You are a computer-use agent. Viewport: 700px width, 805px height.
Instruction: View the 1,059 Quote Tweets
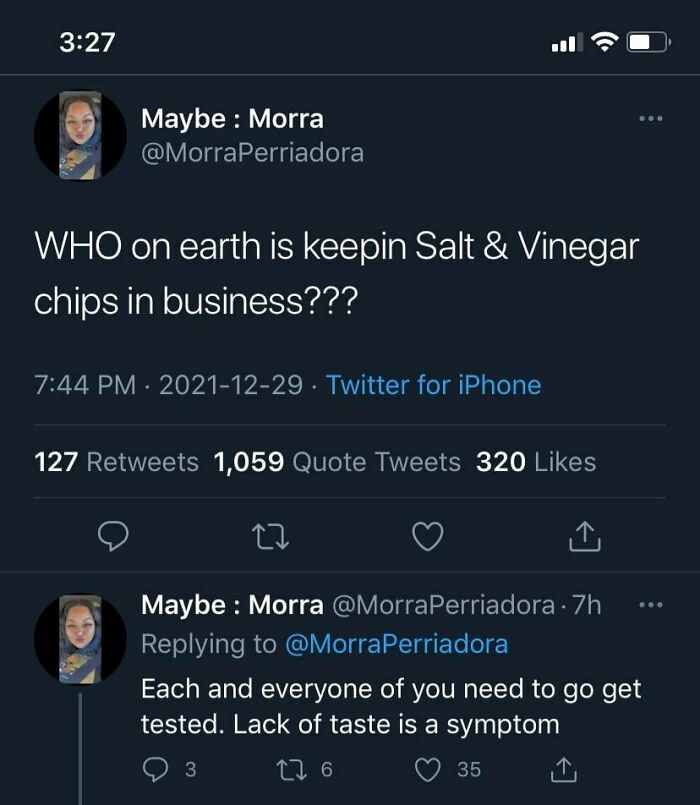tap(337, 462)
